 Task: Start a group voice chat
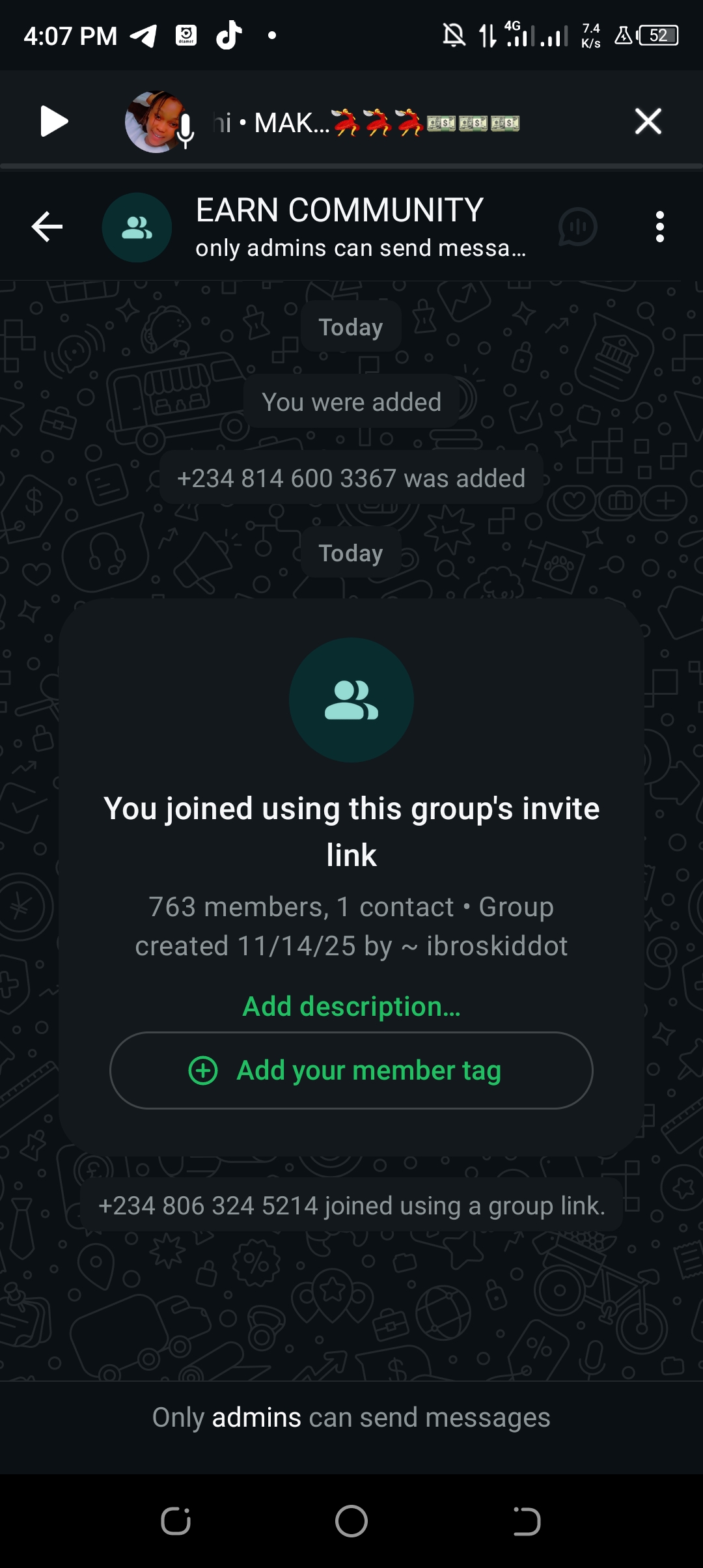577,227
